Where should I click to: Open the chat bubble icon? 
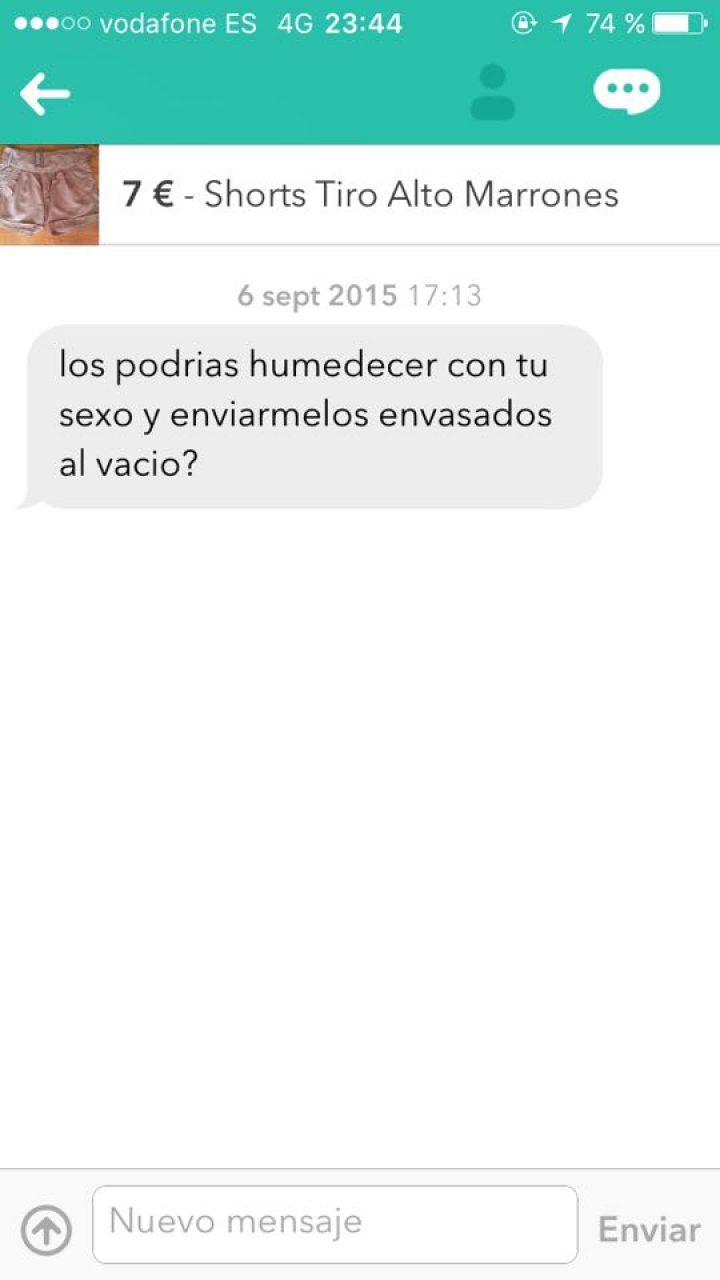click(627, 92)
